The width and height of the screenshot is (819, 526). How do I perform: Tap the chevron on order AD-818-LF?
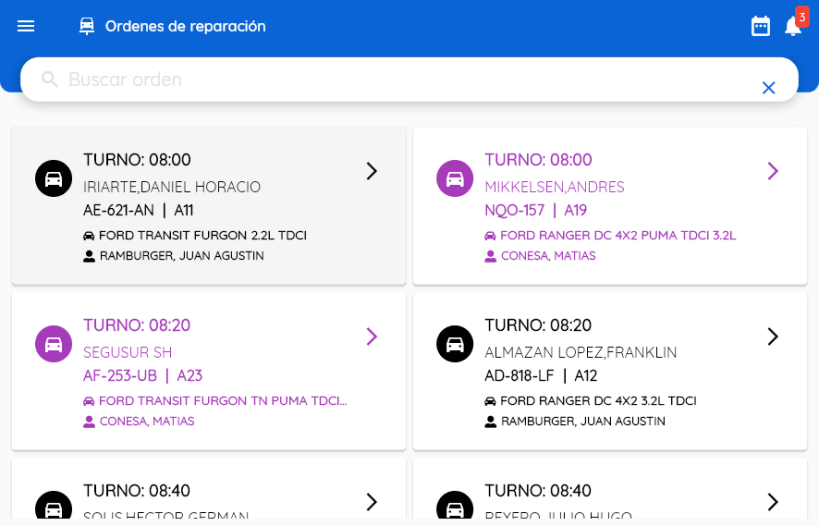[772, 337]
